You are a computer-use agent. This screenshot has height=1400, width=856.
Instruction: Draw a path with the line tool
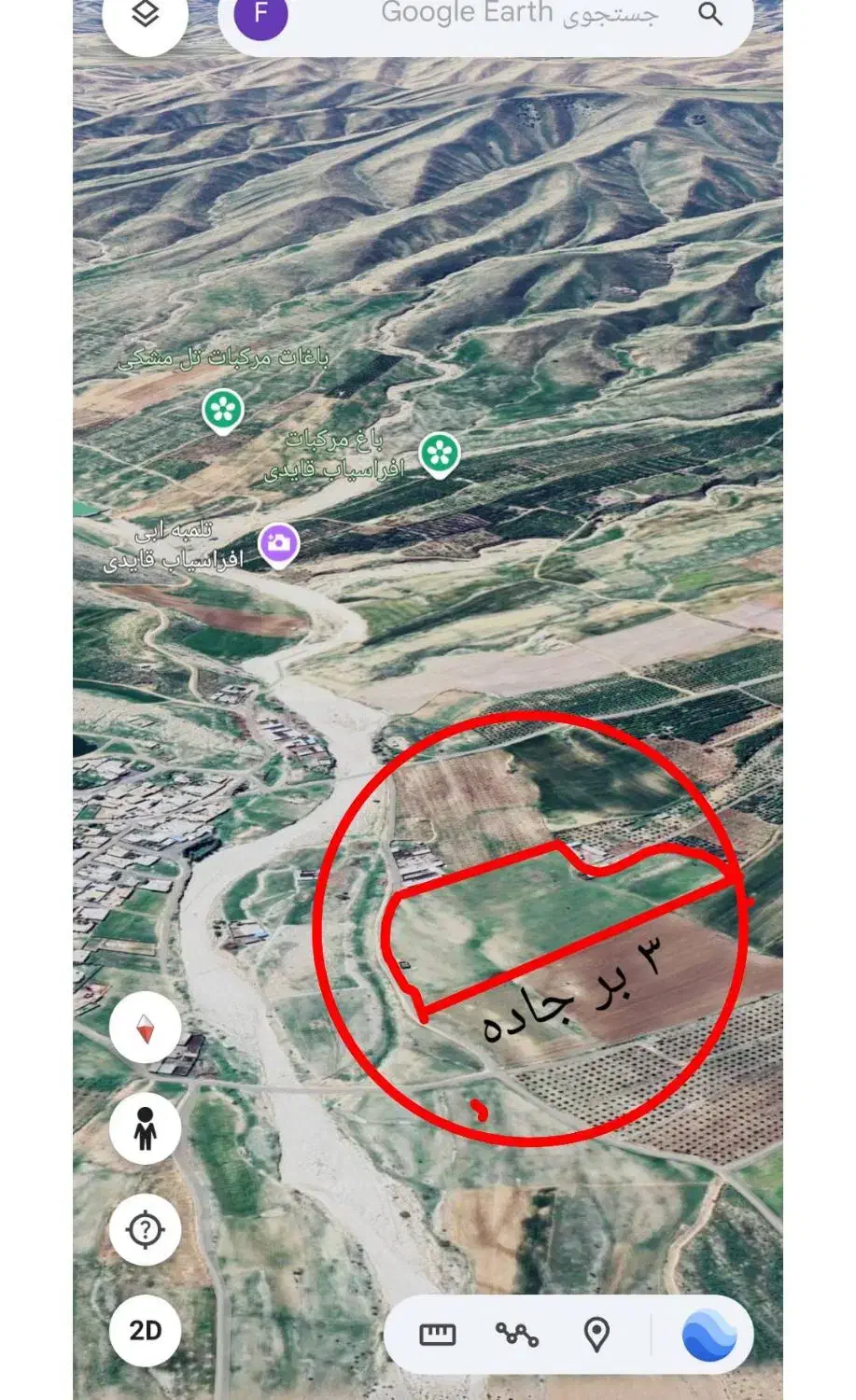(516, 1335)
